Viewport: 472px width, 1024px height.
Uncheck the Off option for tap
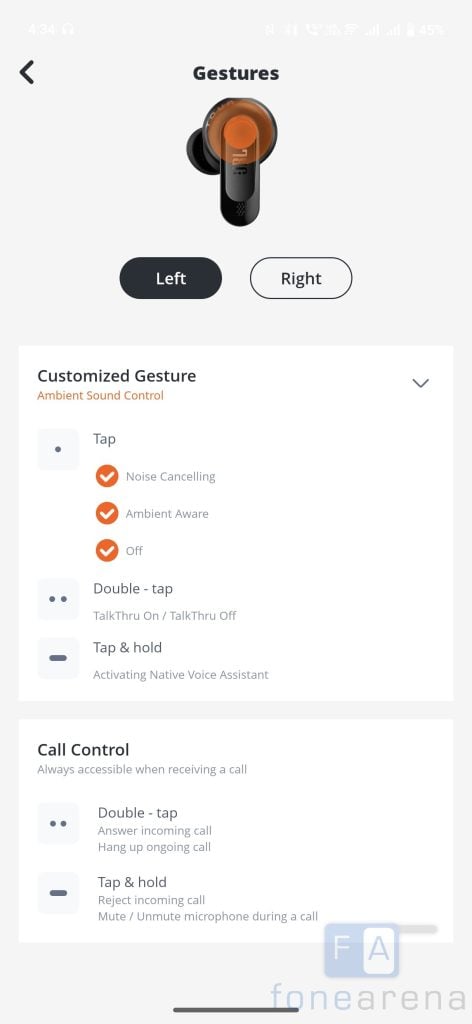pyautogui.click(x=106, y=551)
